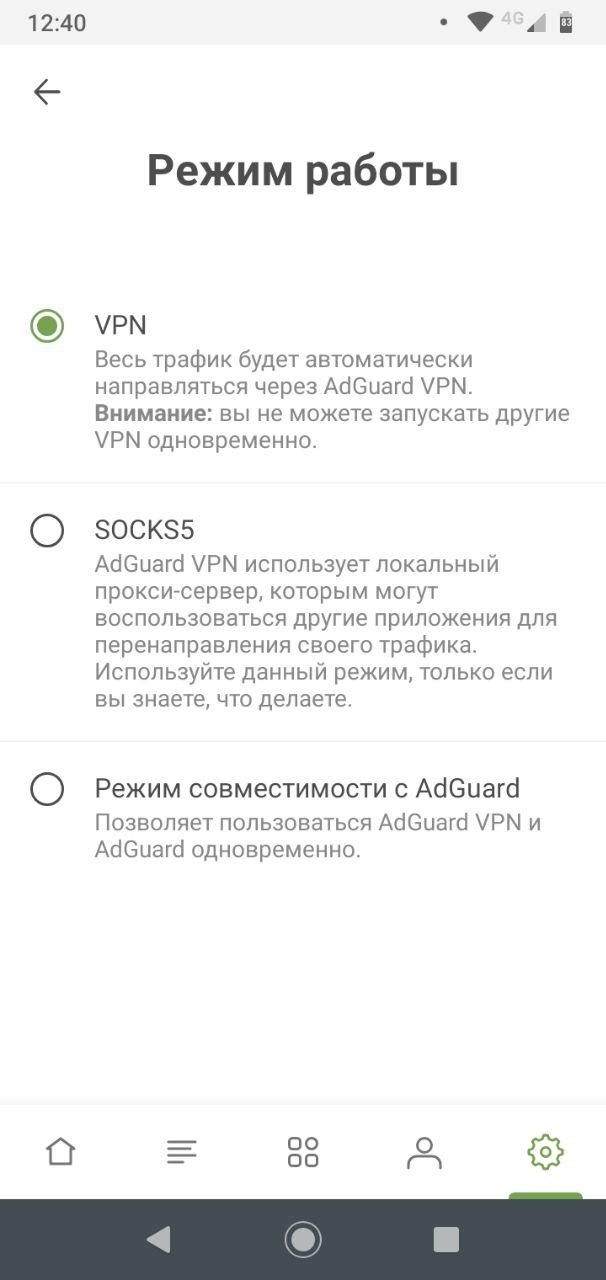The image size is (606, 1280).
Task: Open the list lines tab
Action: tap(182, 1152)
